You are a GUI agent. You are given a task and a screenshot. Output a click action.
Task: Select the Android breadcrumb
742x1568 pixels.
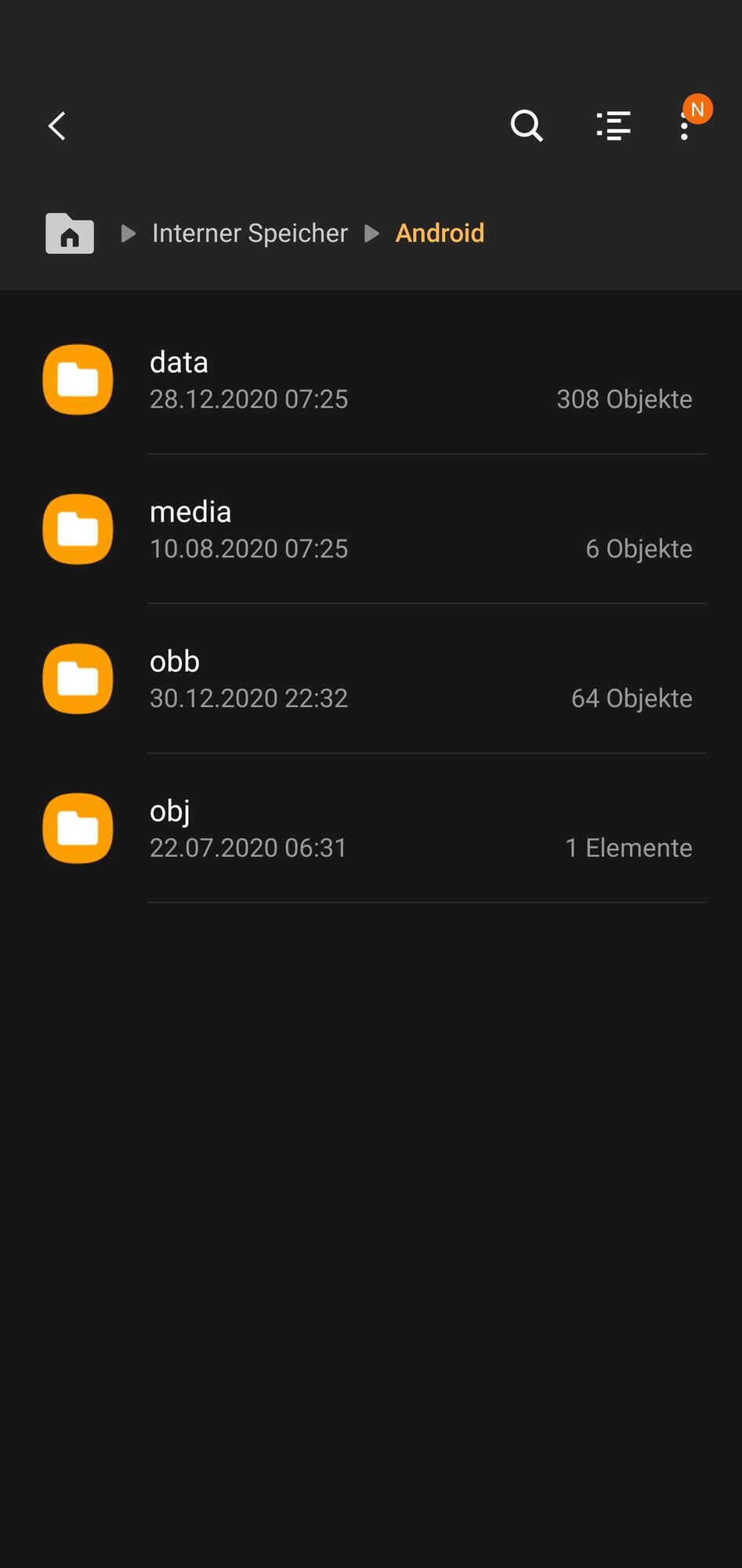(440, 233)
